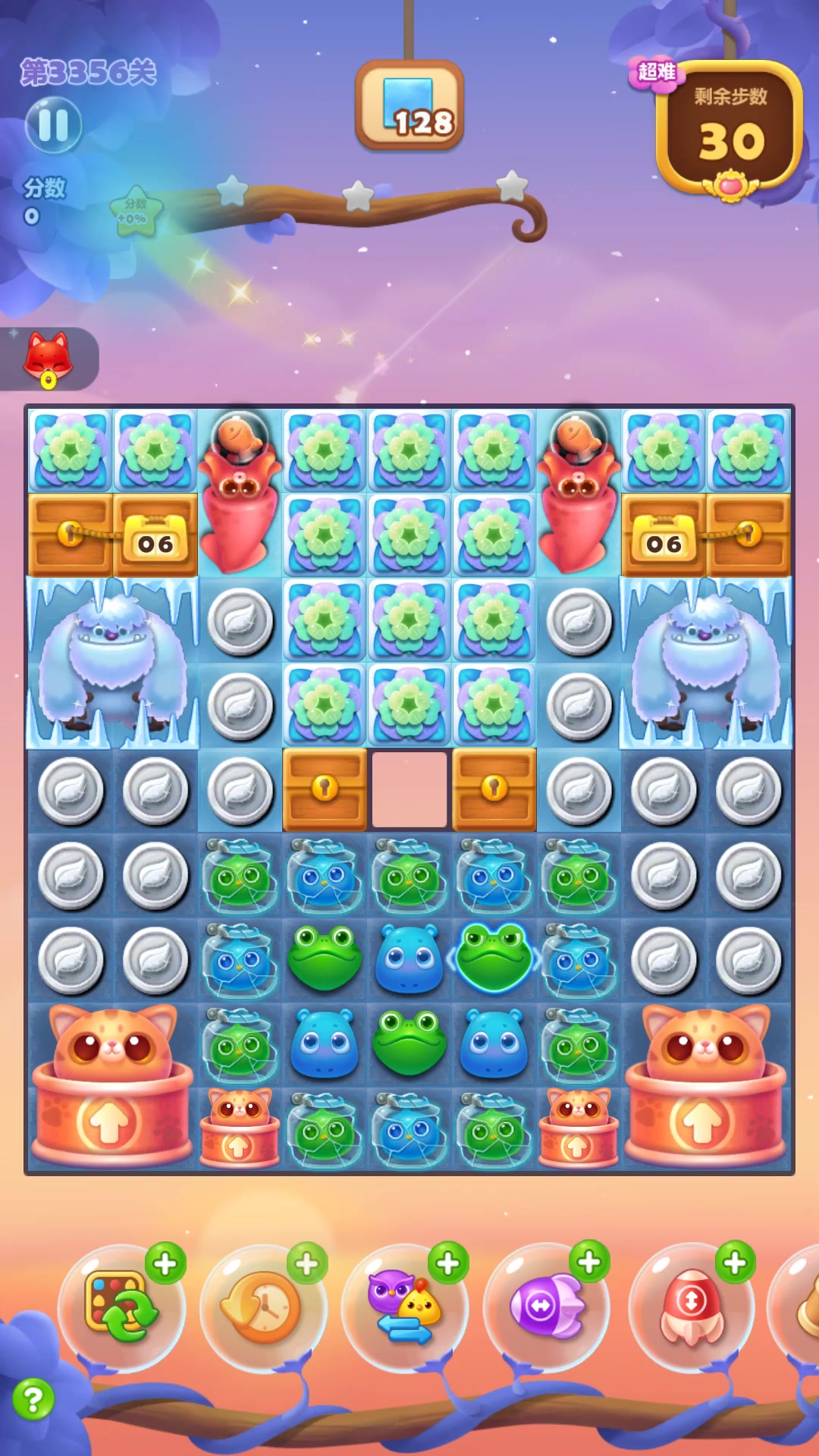
Task: Select the clock rewind booster
Action: (x=263, y=1307)
